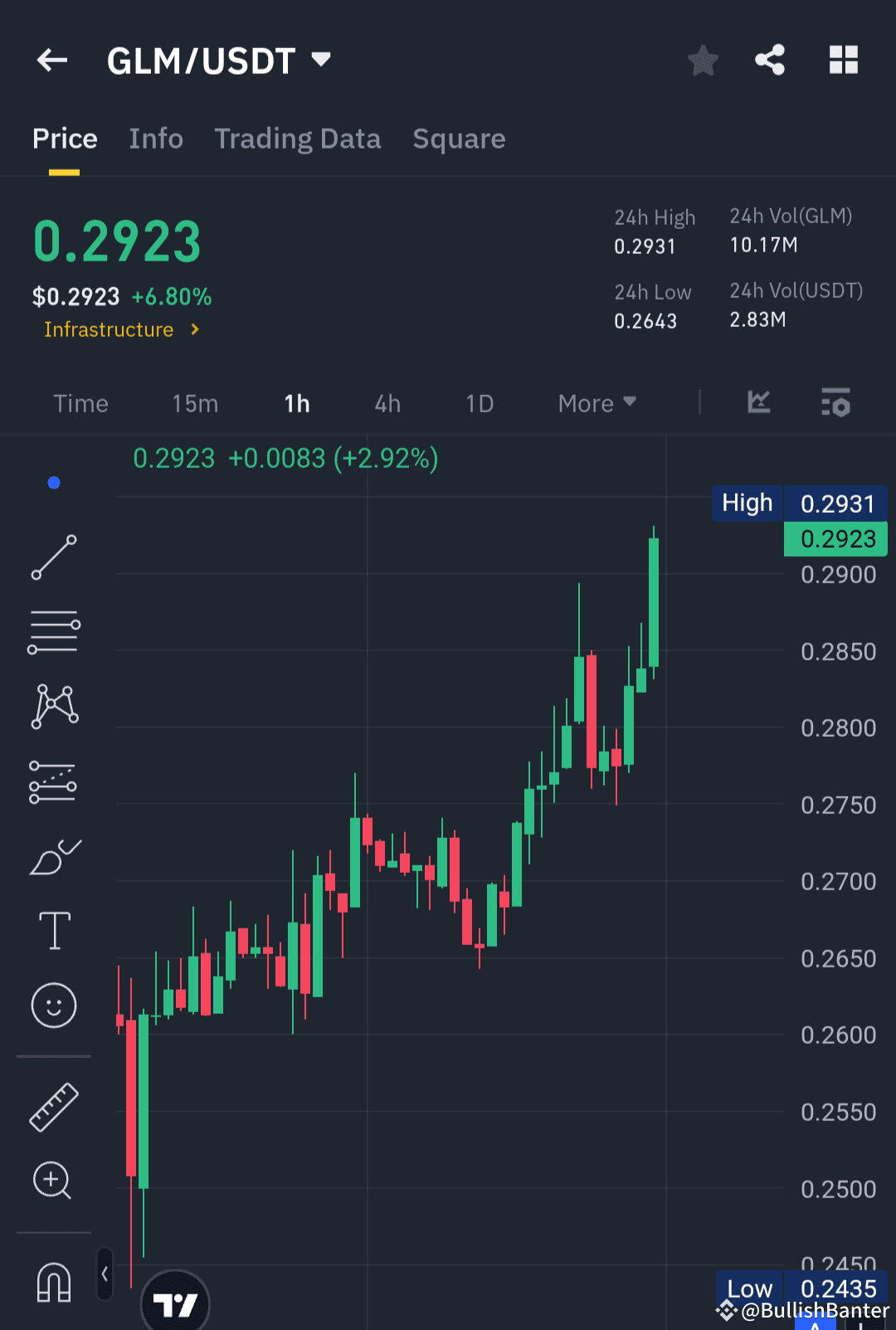Image resolution: width=896 pixels, height=1330 pixels.
Task: Open the Text annotation tool
Action: (x=53, y=930)
